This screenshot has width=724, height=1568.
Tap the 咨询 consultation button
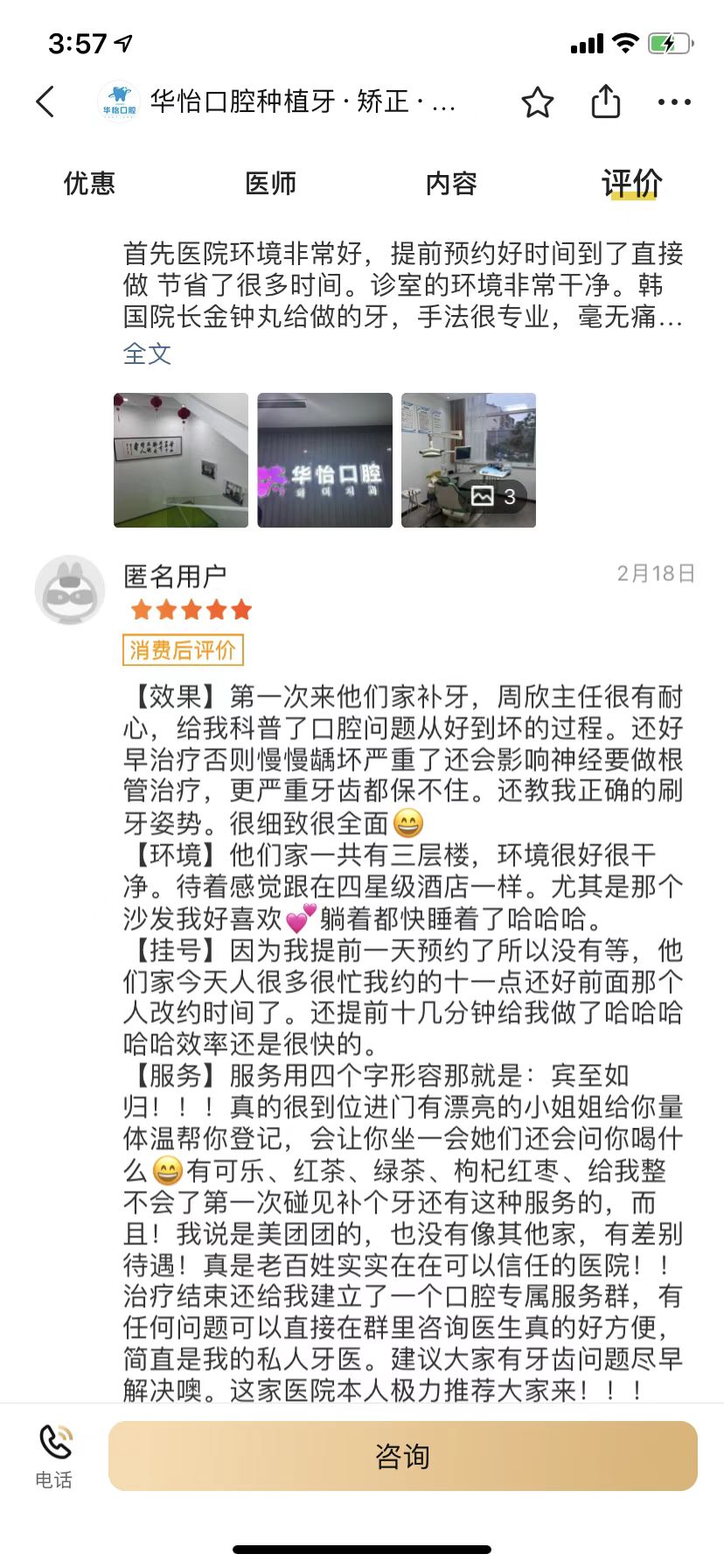(402, 1456)
